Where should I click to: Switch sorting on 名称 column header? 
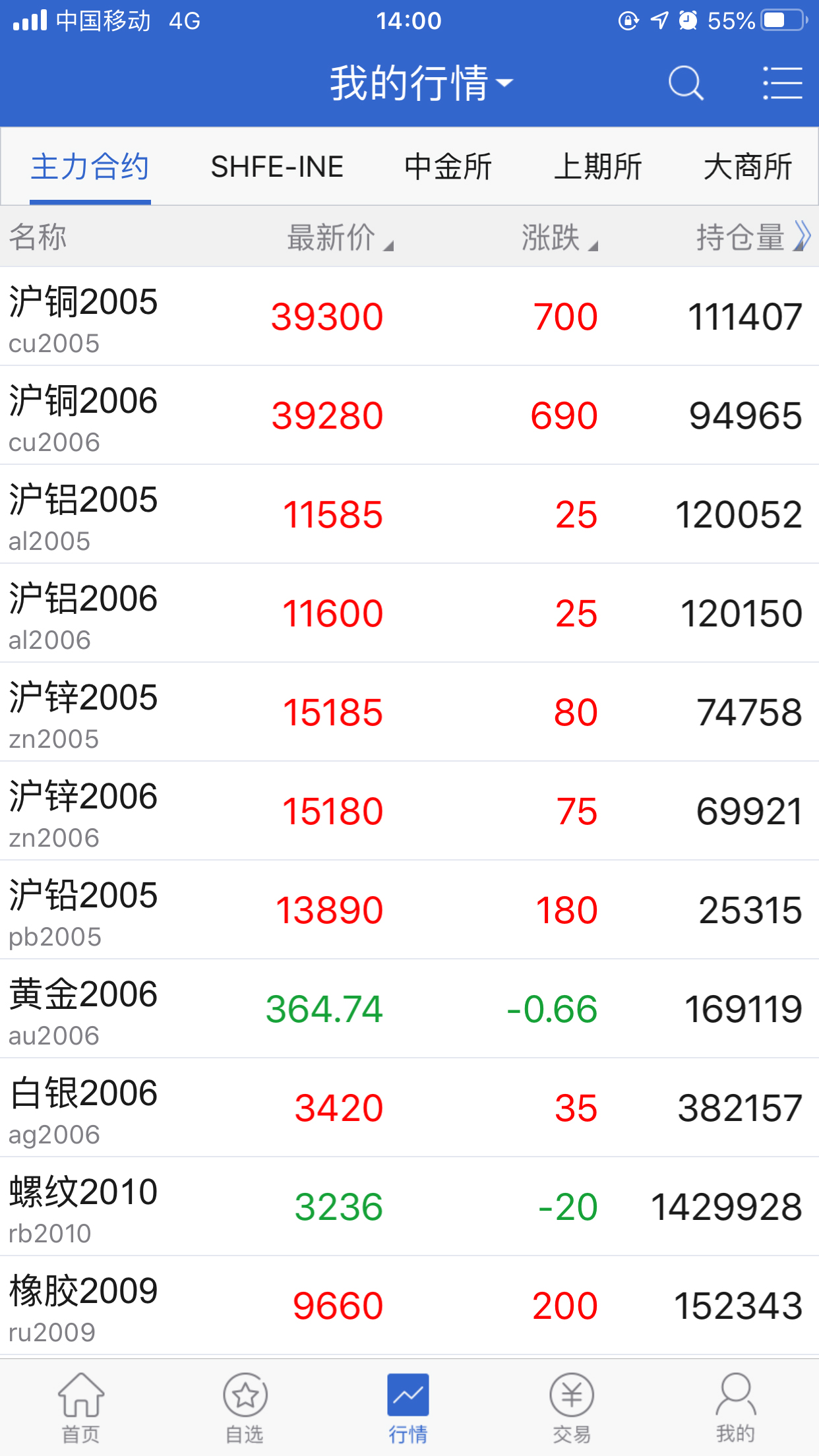[38, 237]
